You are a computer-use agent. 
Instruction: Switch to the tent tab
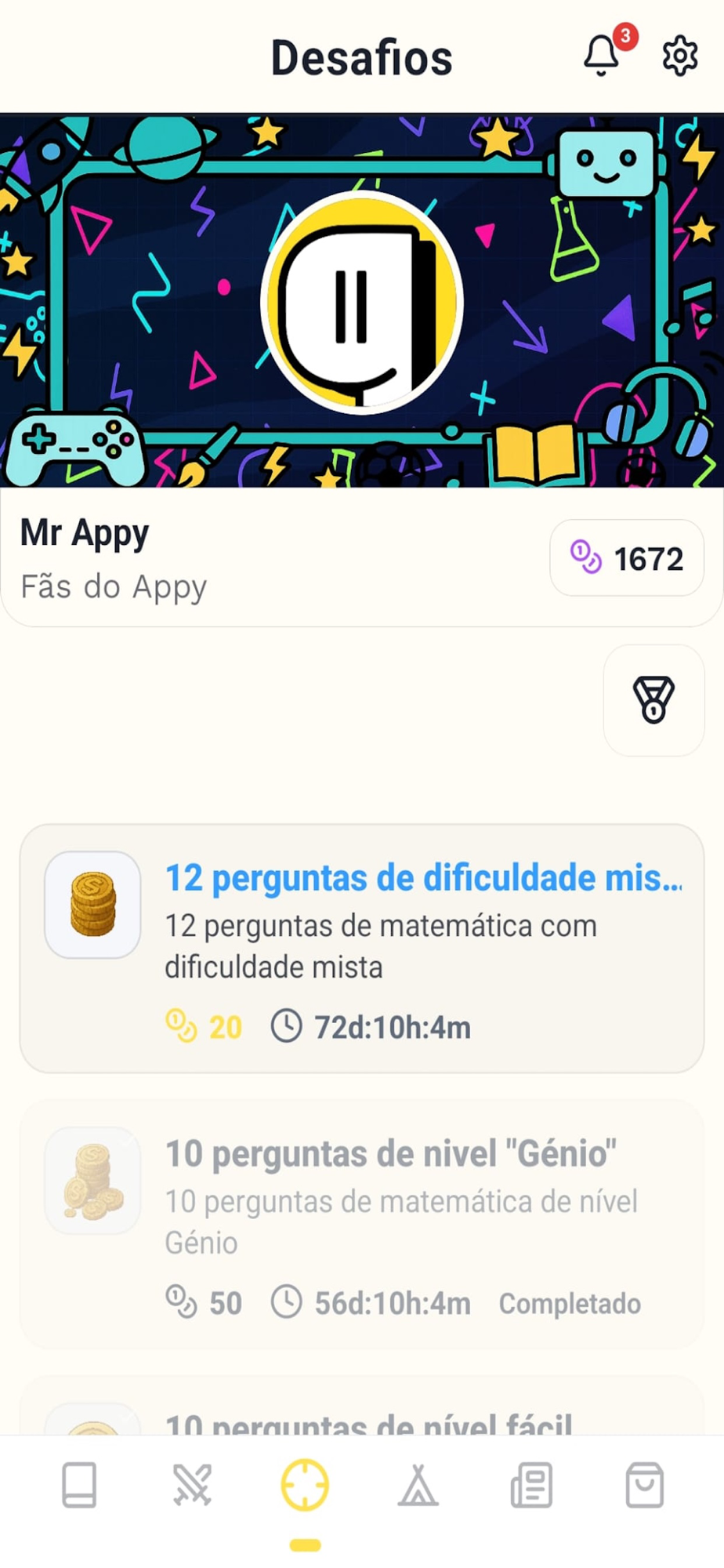click(418, 1485)
